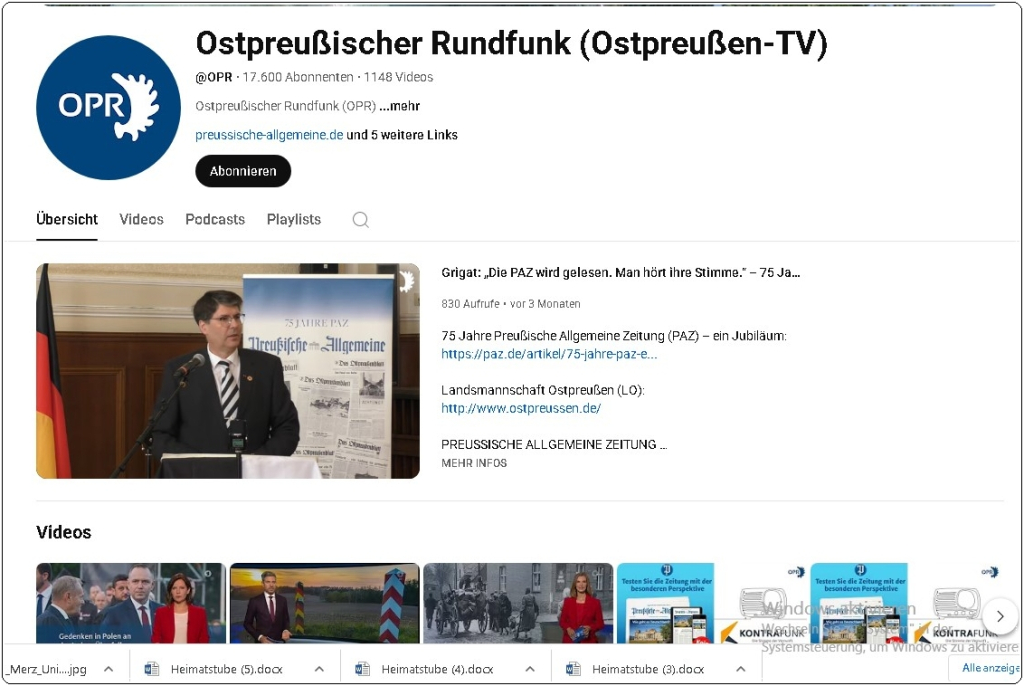Subscribe with the Abonnieren button
This screenshot has width=1024, height=686.
[243, 171]
